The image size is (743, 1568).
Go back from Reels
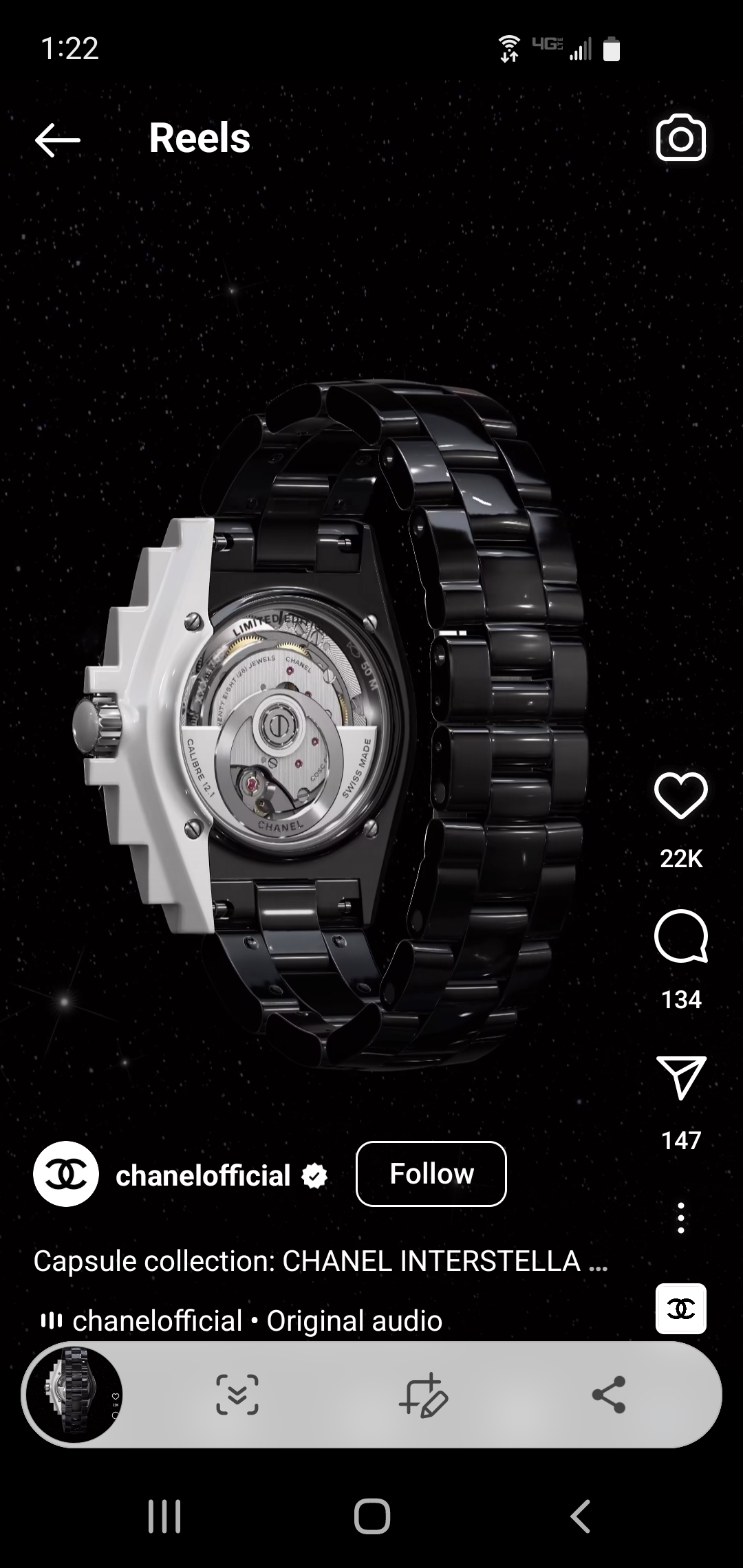pyautogui.click(x=58, y=140)
